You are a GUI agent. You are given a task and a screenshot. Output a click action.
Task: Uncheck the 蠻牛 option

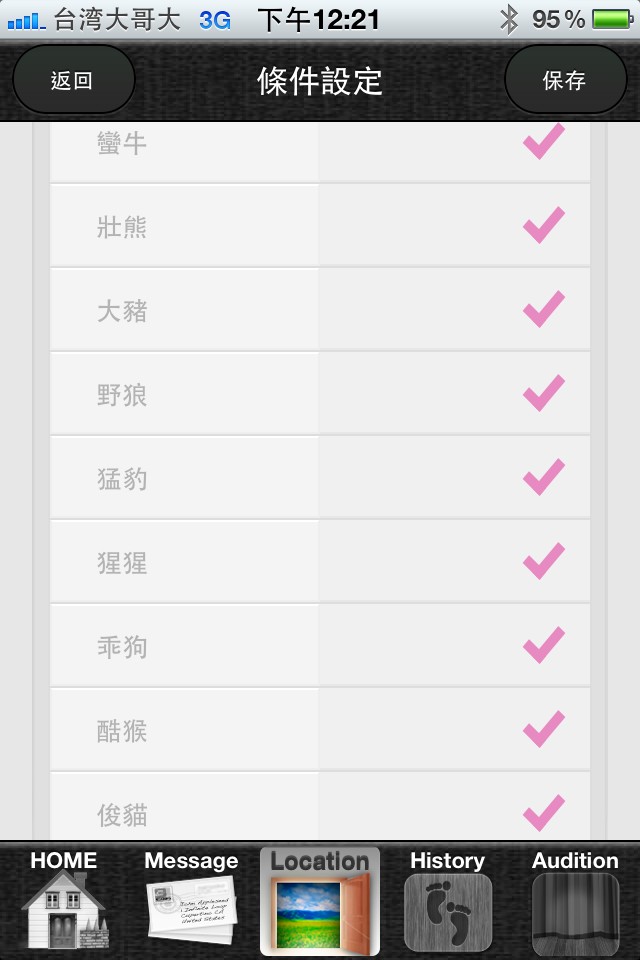[543, 144]
